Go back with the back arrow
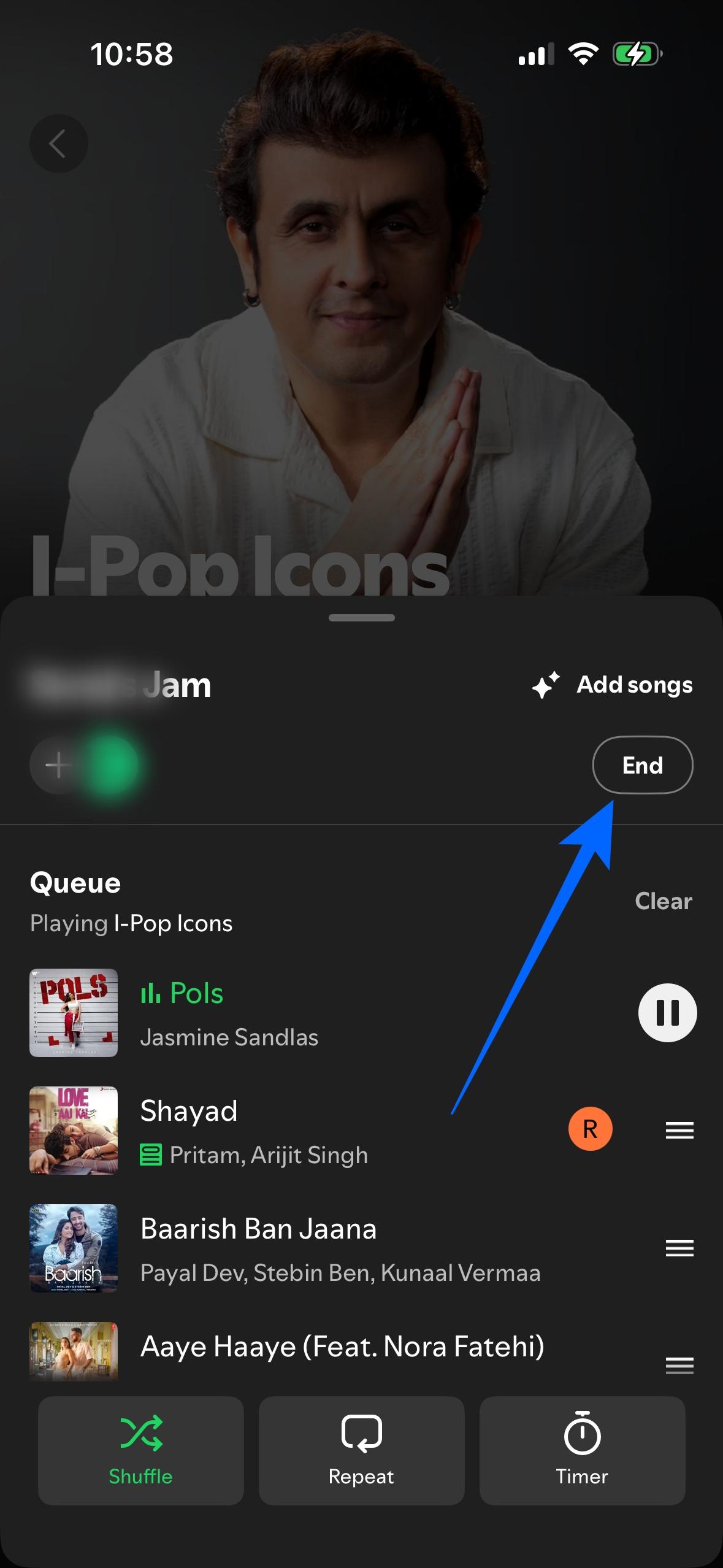This screenshot has height=1568, width=723. pos(58,144)
